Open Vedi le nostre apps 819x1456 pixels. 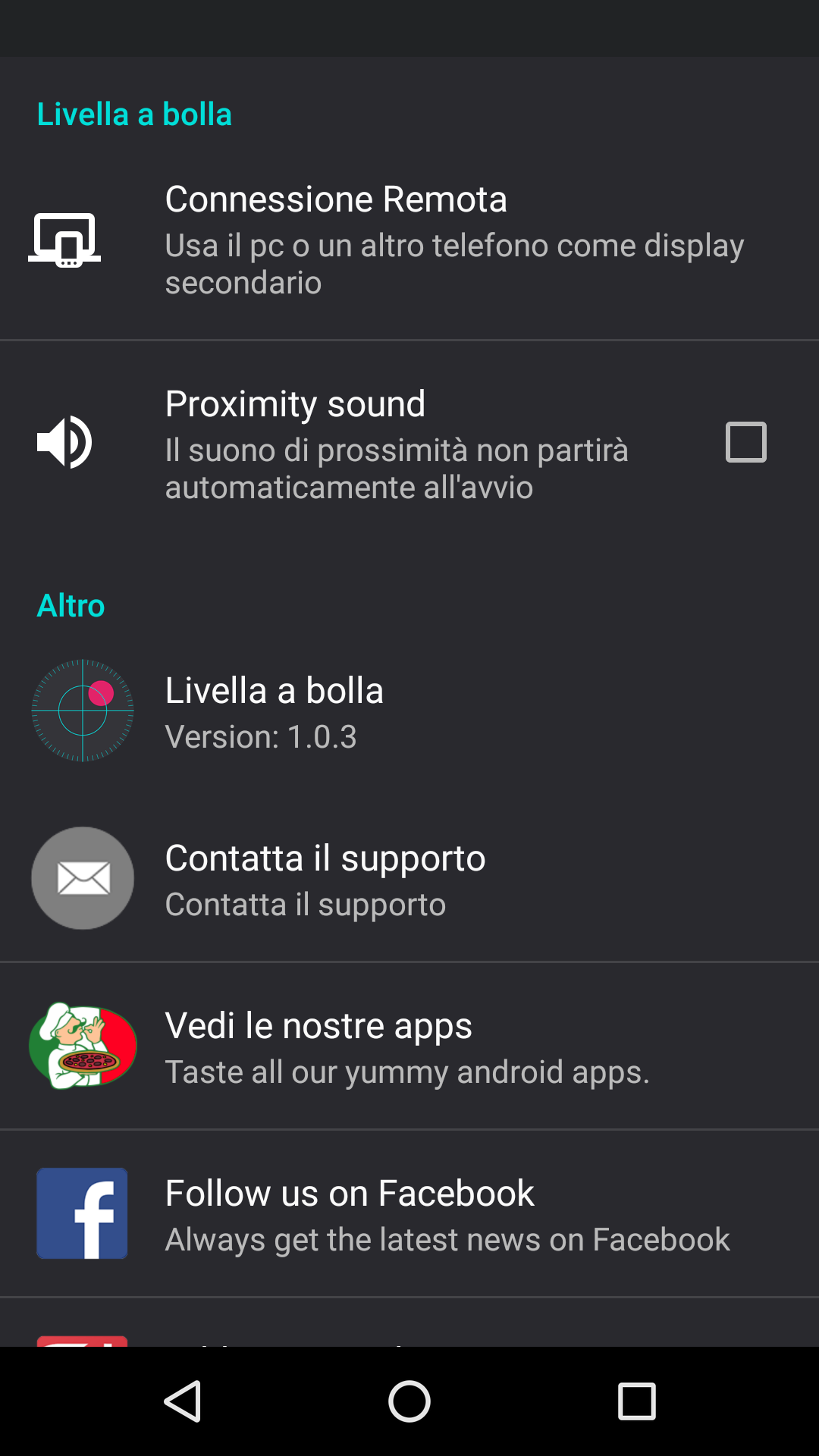409,1046
